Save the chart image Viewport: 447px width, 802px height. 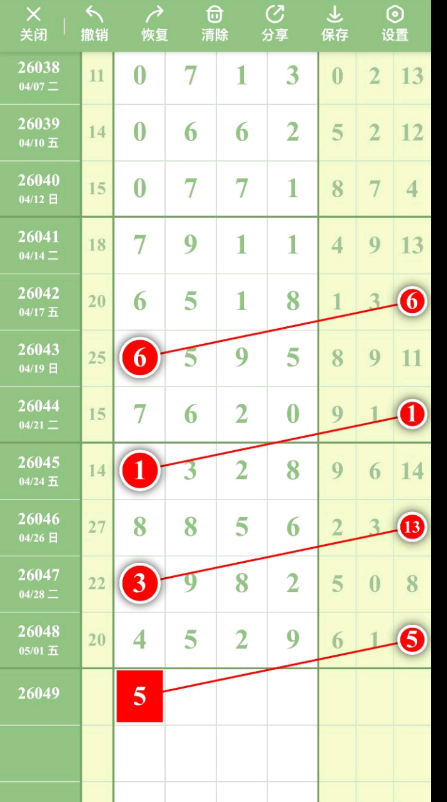coord(335,25)
